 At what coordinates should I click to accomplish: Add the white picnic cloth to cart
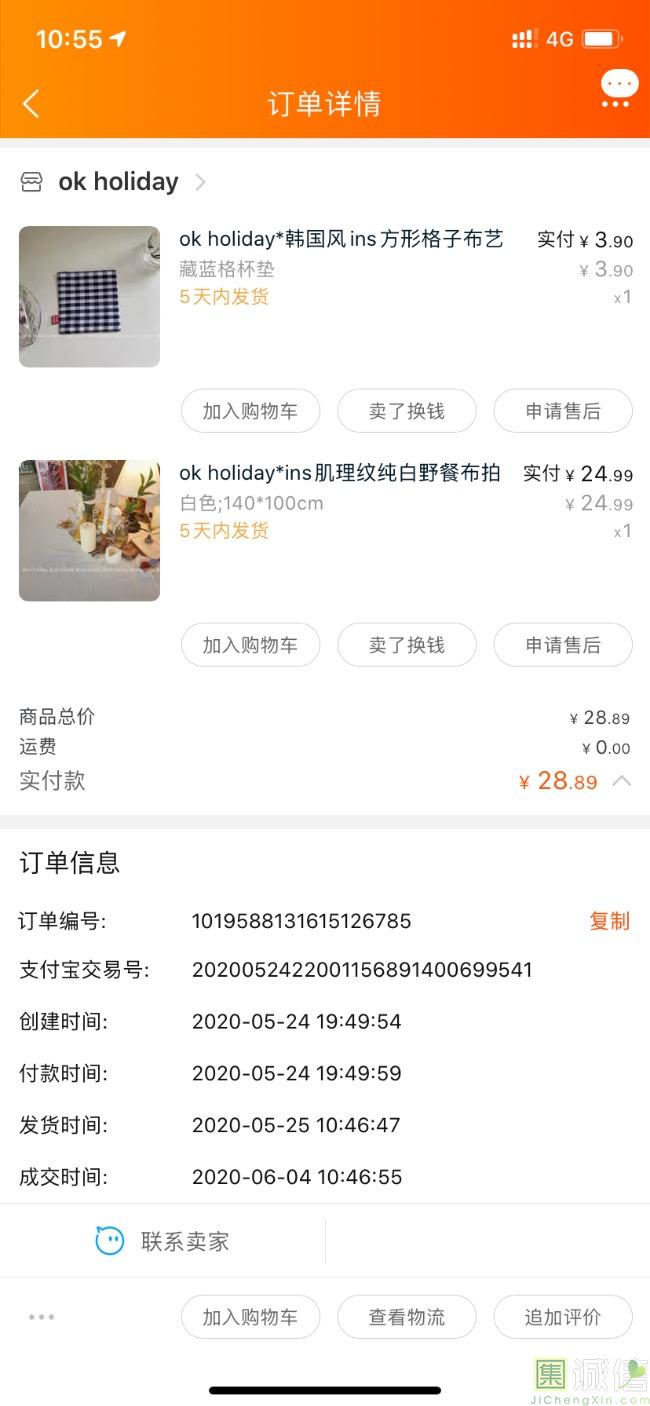pyautogui.click(x=250, y=645)
